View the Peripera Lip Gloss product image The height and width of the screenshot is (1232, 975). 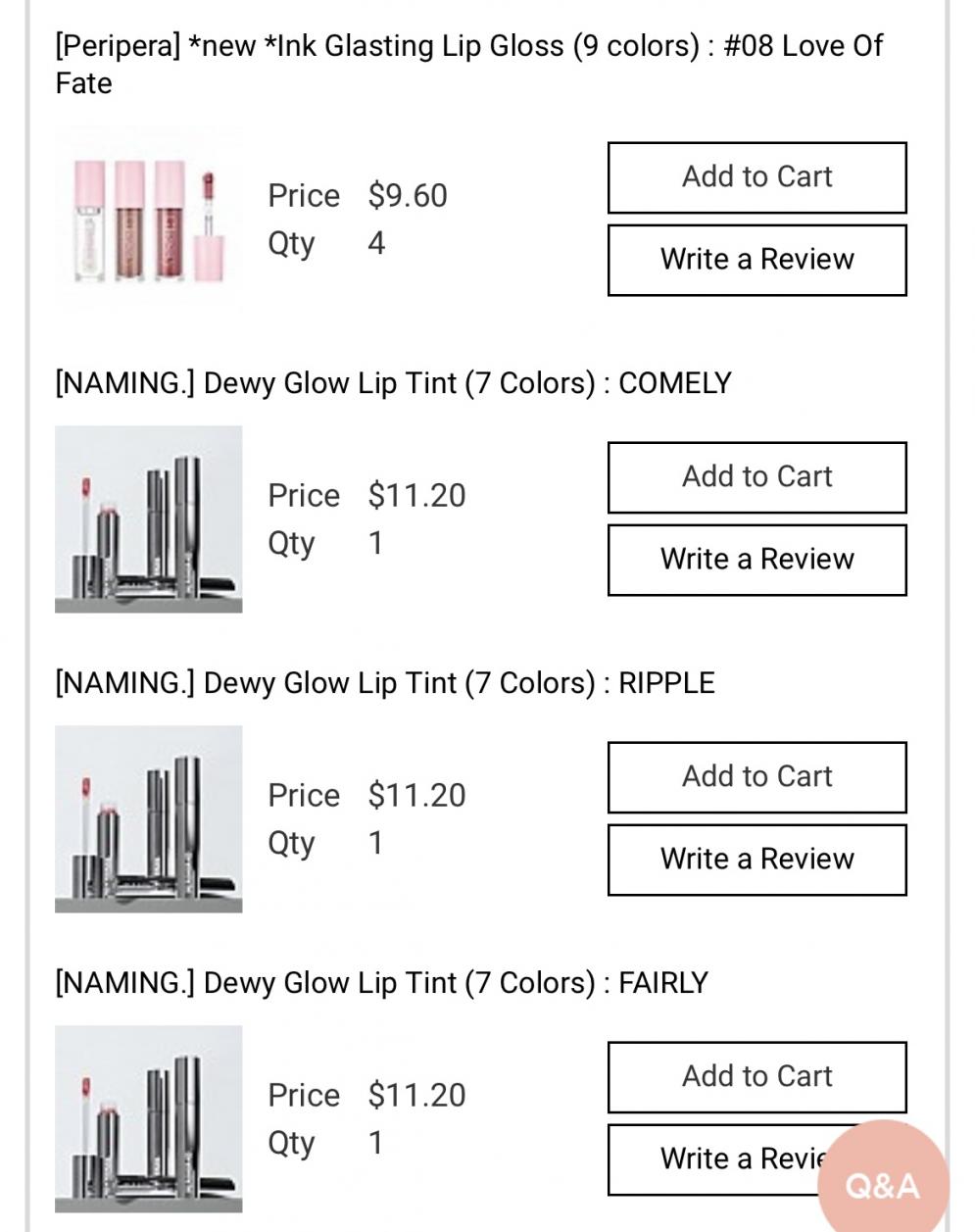click(x=149, y=220)
